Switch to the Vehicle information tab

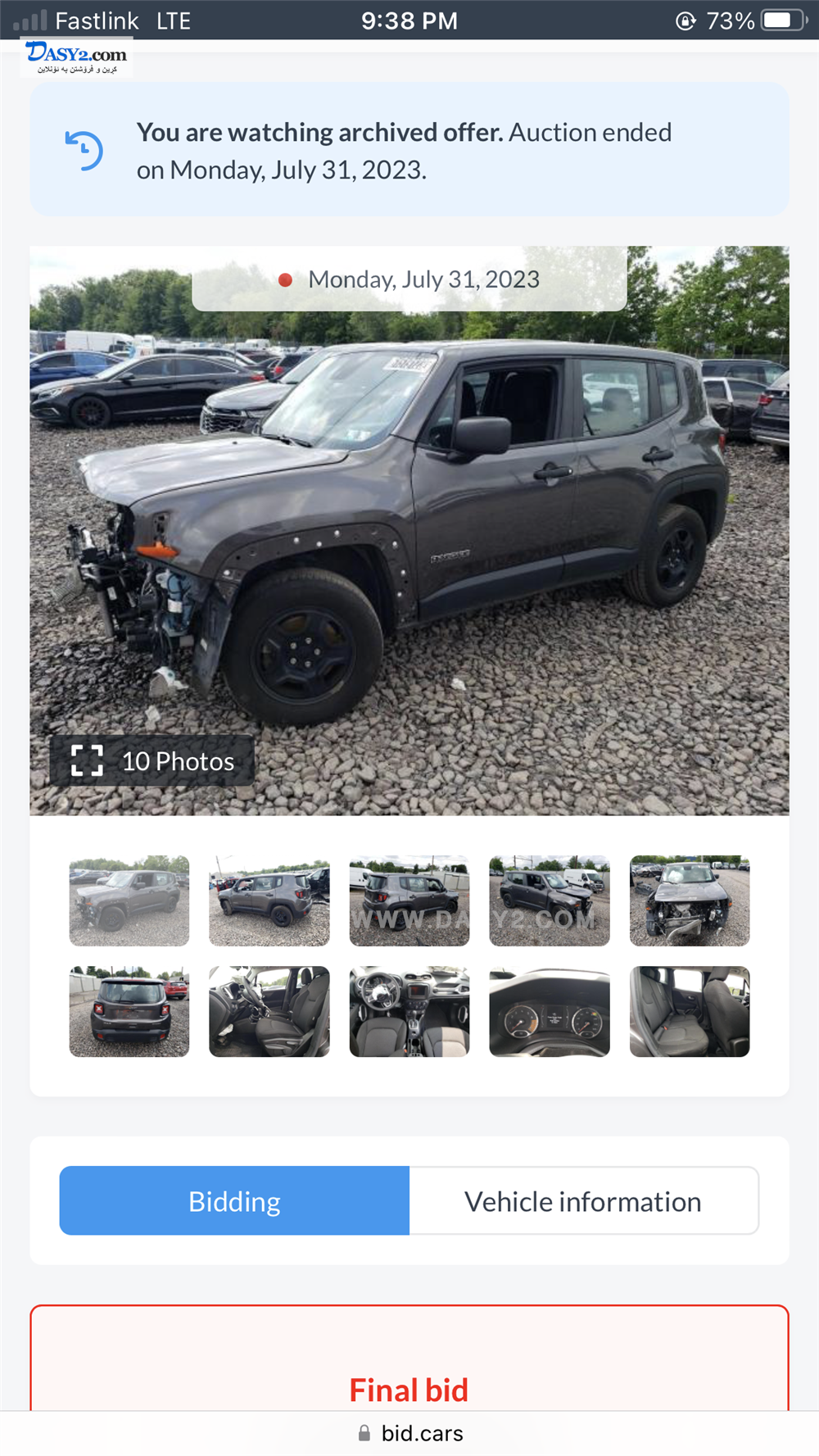(584, 1201)
